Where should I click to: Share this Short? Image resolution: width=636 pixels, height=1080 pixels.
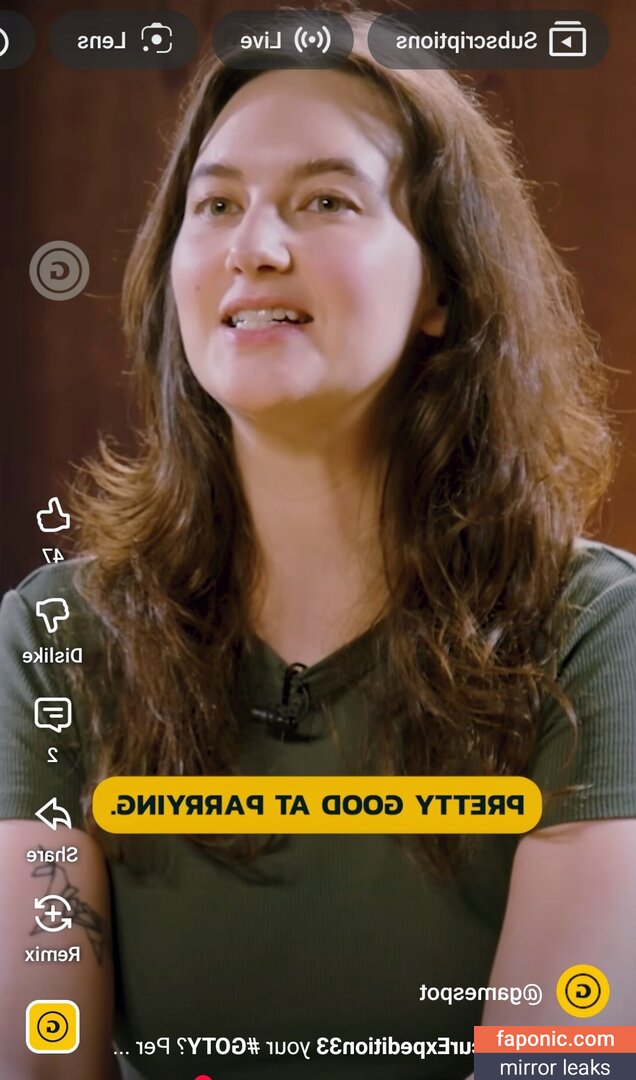(53, 814)
